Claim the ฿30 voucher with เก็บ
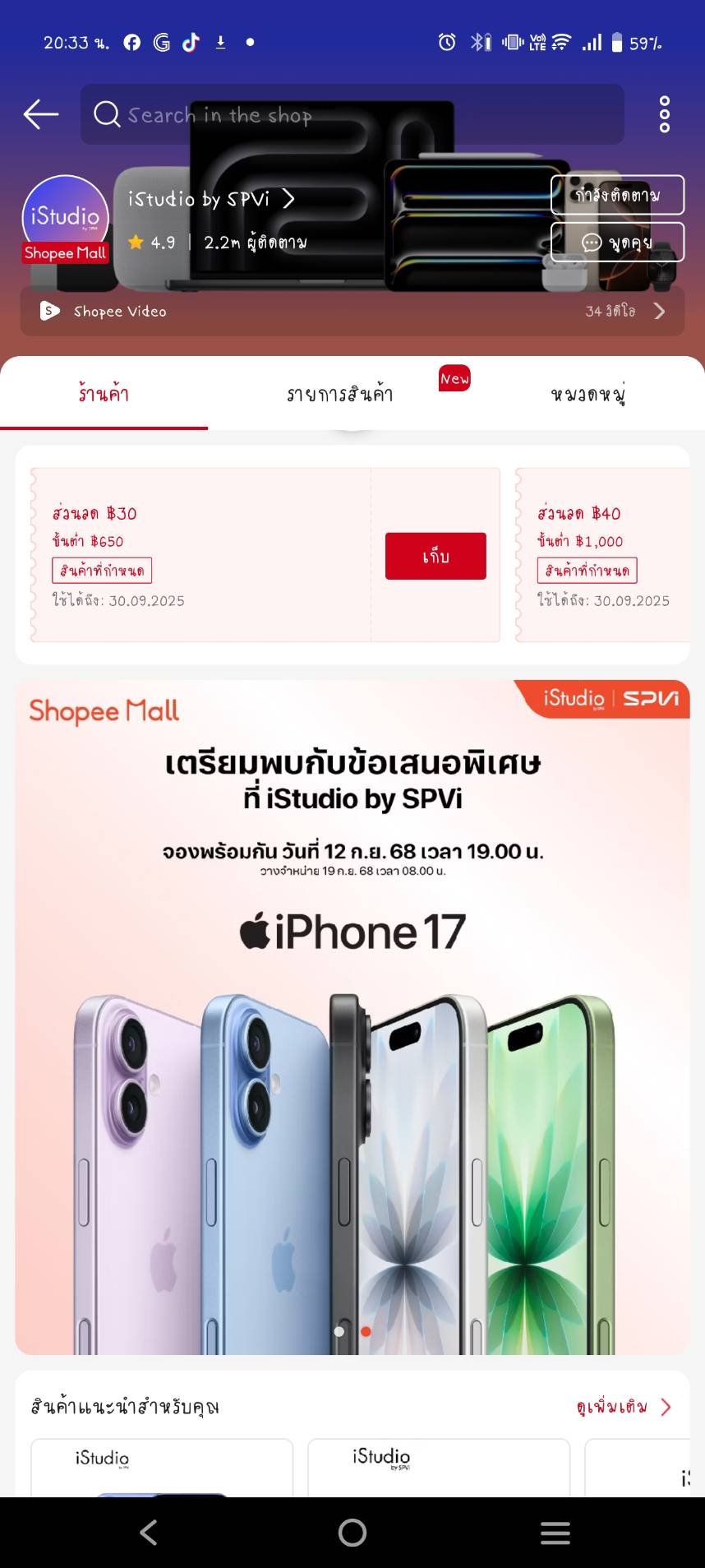705x1568 pixels. click(x=435, y=556)
